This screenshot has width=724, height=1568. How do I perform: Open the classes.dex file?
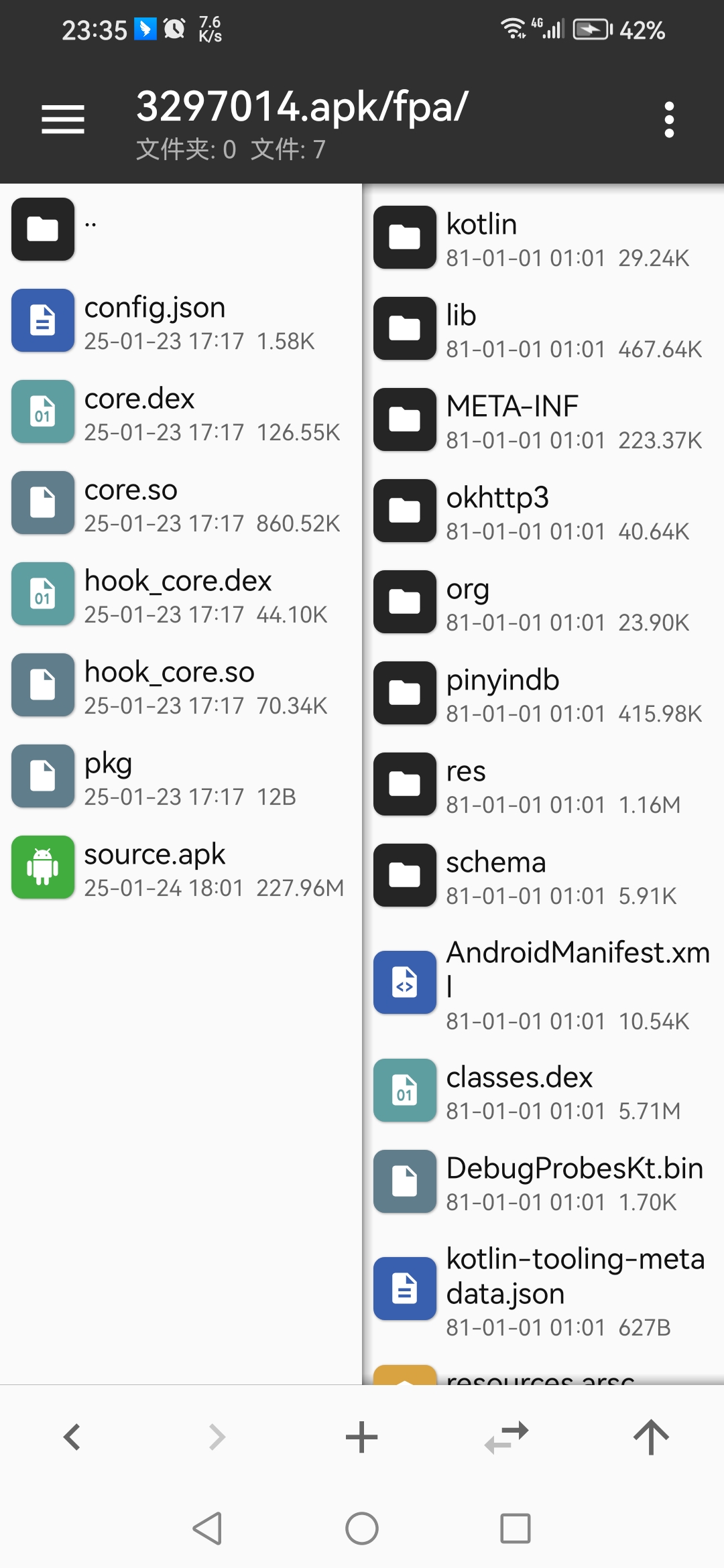(544, 1090)
